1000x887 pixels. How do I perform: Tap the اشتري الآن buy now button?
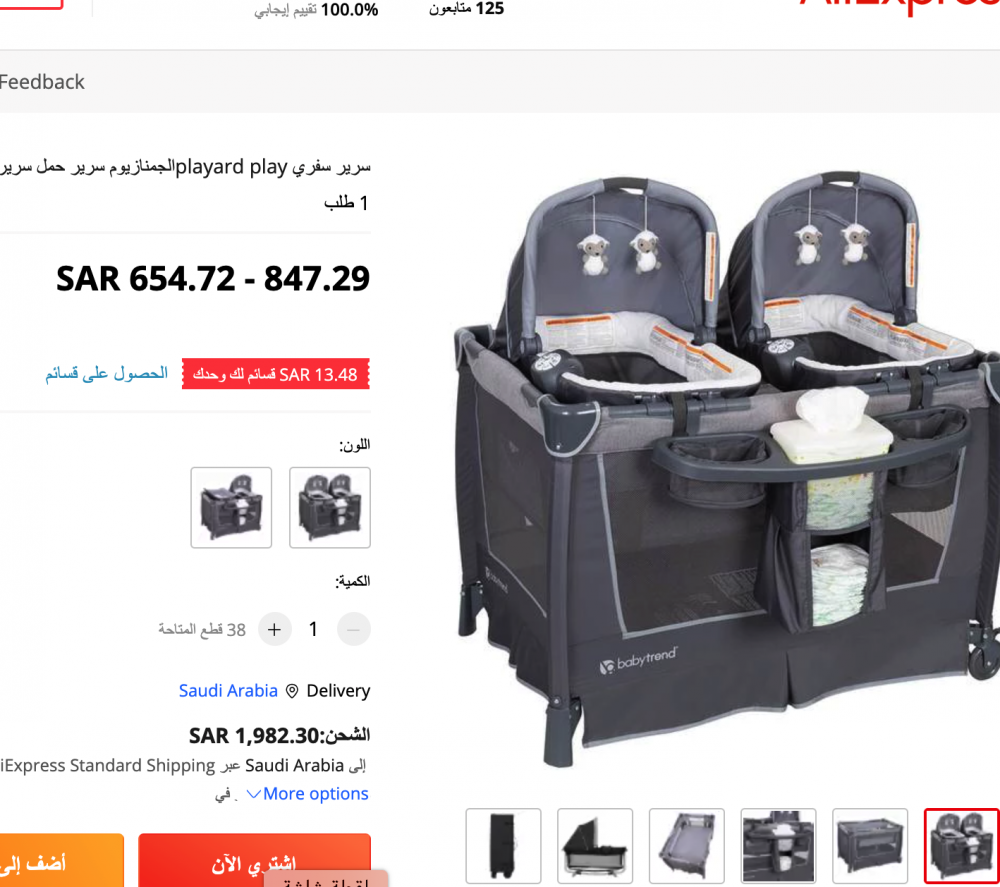(x=254, y=862)
